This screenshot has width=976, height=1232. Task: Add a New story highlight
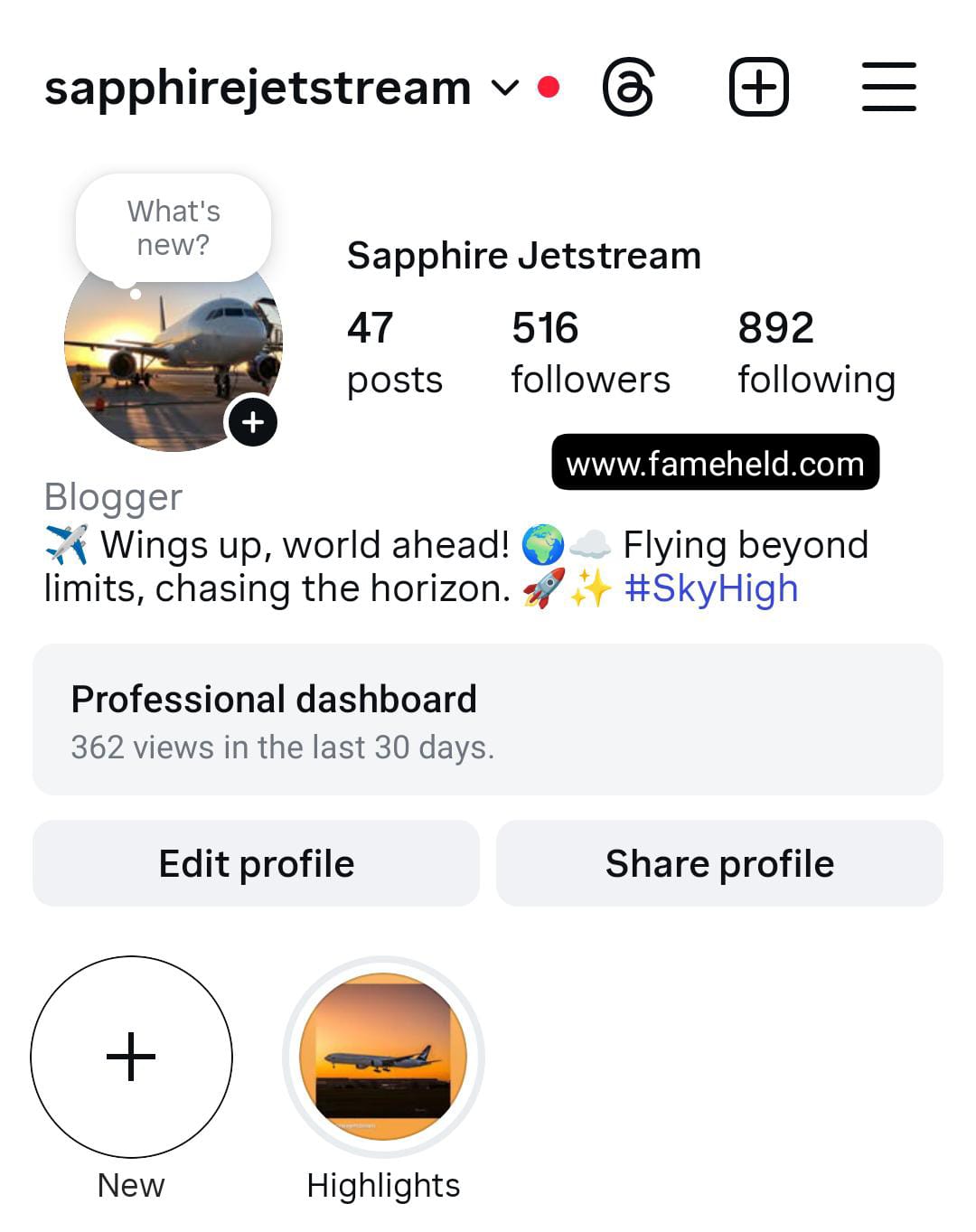pos(131,1057)
